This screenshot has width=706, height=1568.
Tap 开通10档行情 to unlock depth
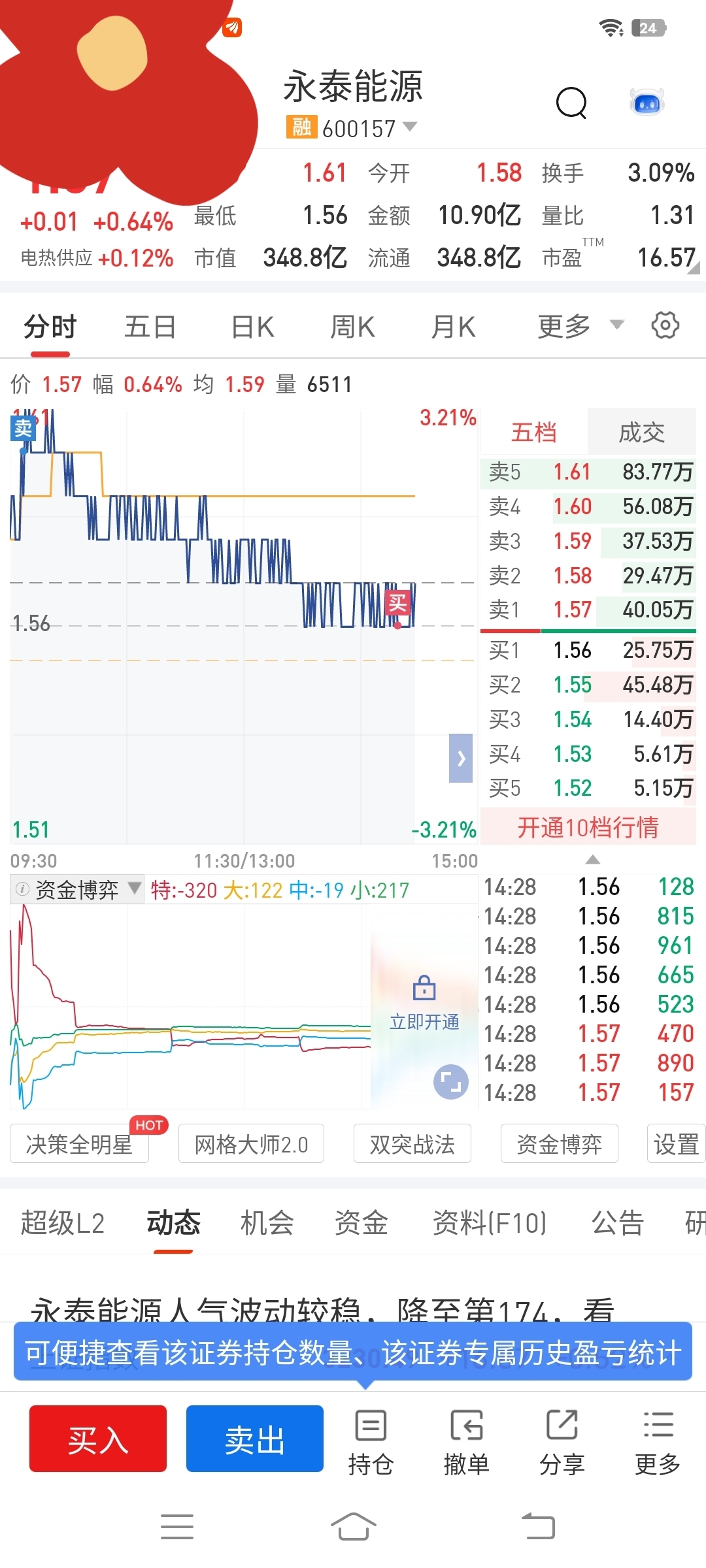point(588,827)
